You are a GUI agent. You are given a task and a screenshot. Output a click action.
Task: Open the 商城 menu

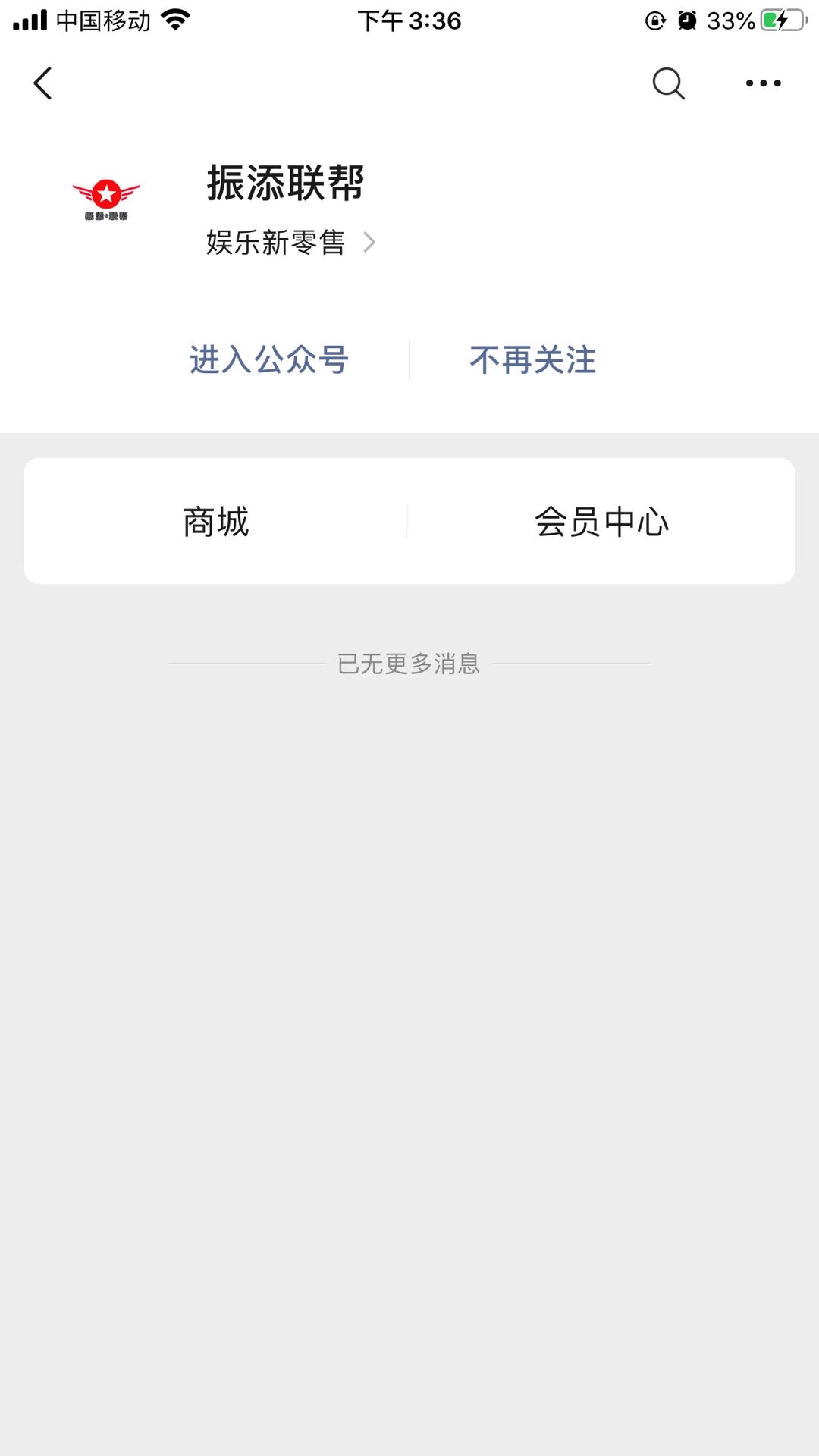tap(216, 522)
